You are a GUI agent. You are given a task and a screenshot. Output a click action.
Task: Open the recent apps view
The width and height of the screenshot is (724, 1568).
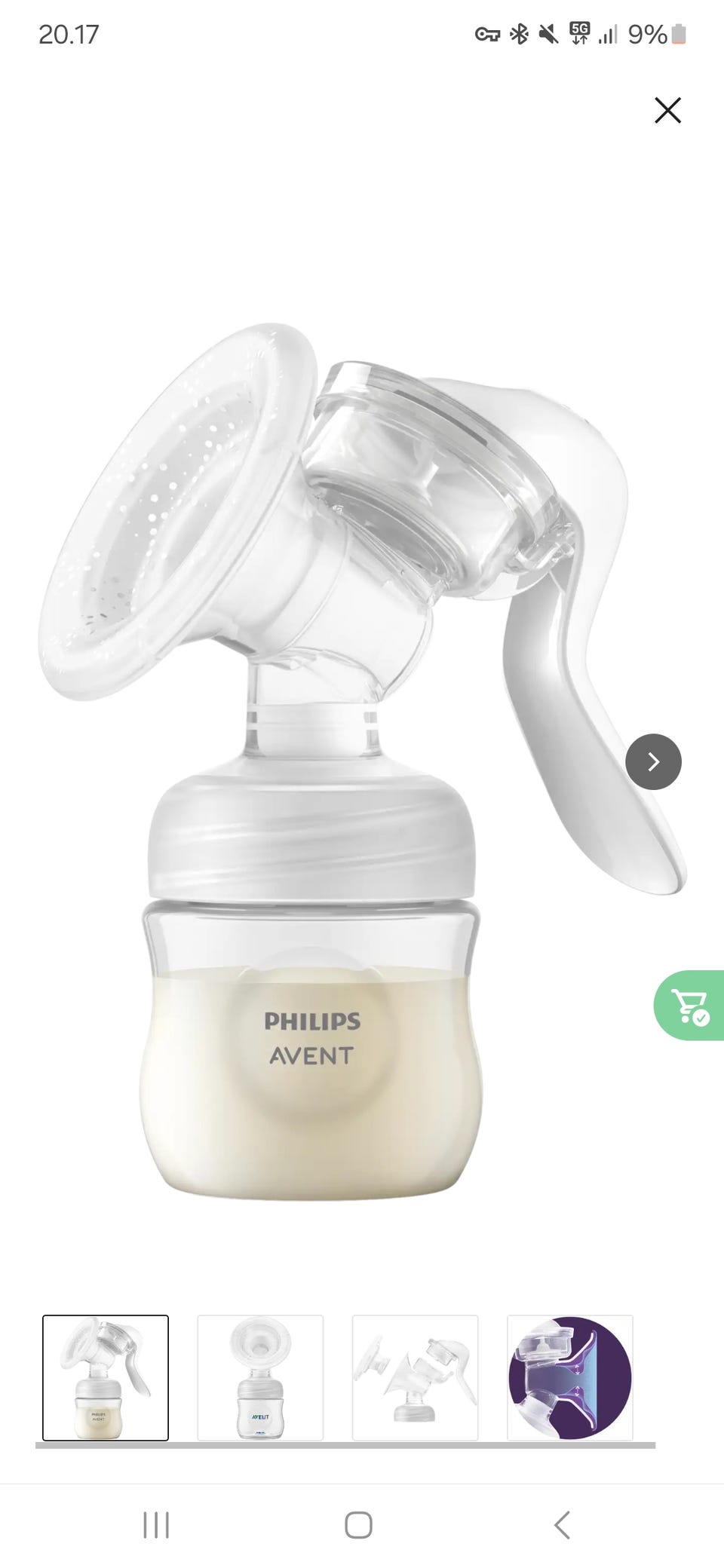(x=156, y=1524)
